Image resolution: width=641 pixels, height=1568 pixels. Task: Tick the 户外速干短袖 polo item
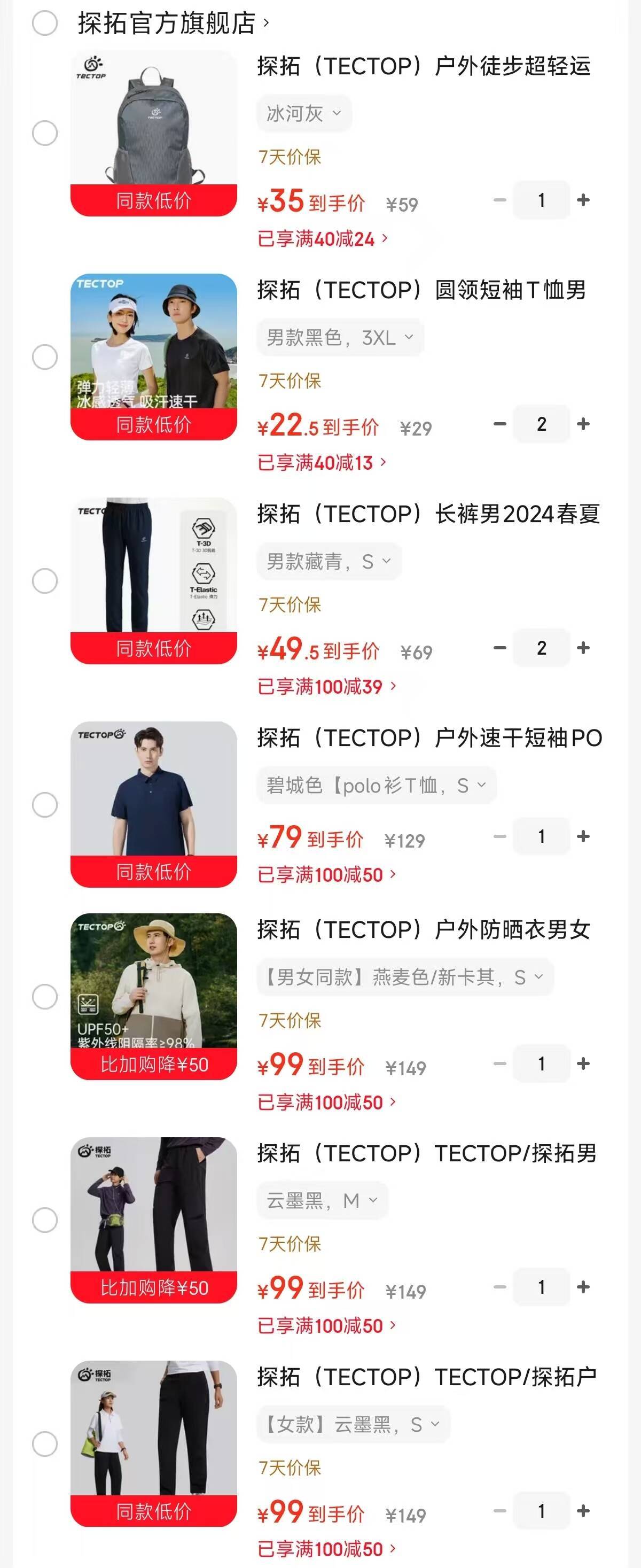pyautogui.click(x=44, y=805)
